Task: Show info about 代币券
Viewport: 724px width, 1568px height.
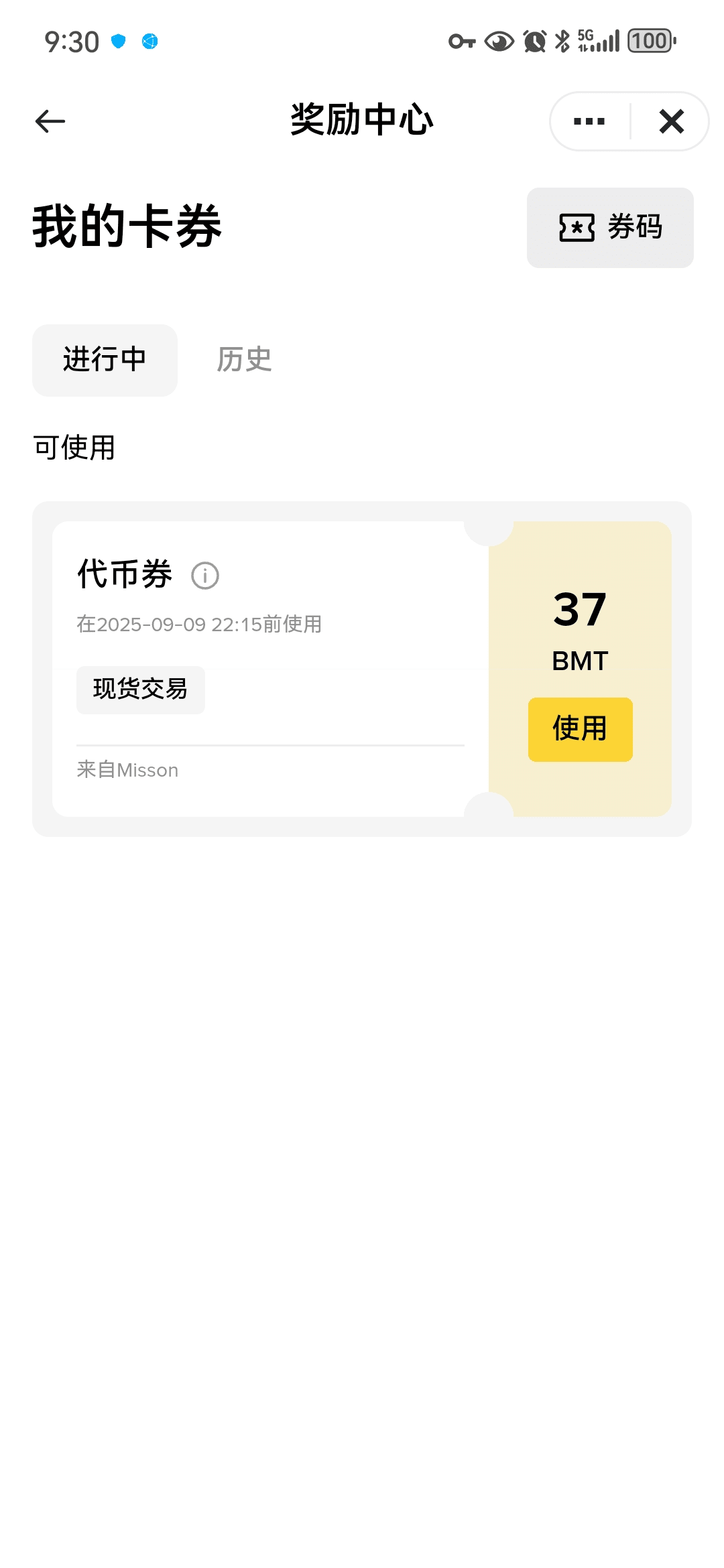Action: [205, 576]
